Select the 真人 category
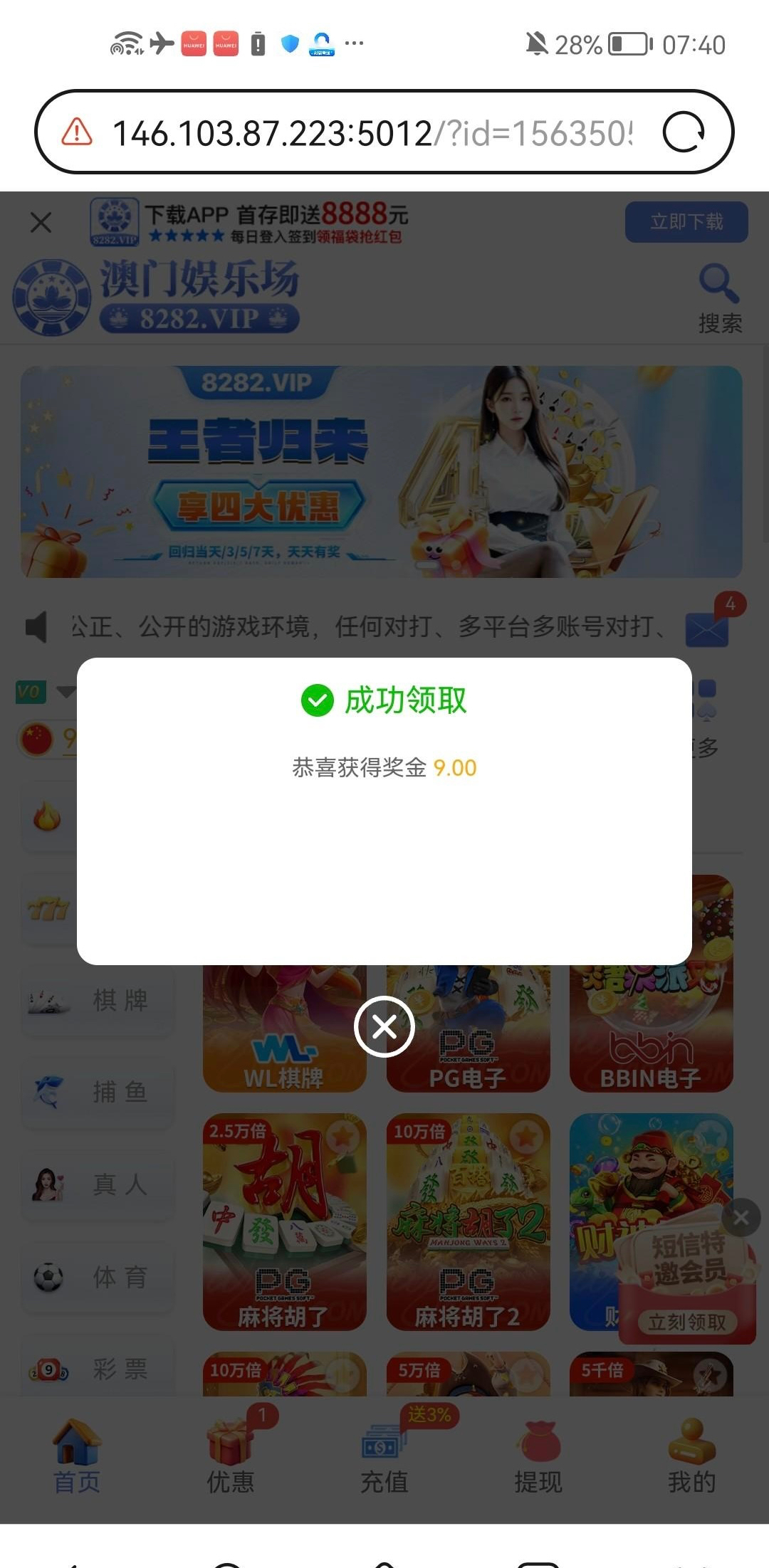Image resolution: width=769 pixels, height=1568 pixels. click(x=98, y=1184)
